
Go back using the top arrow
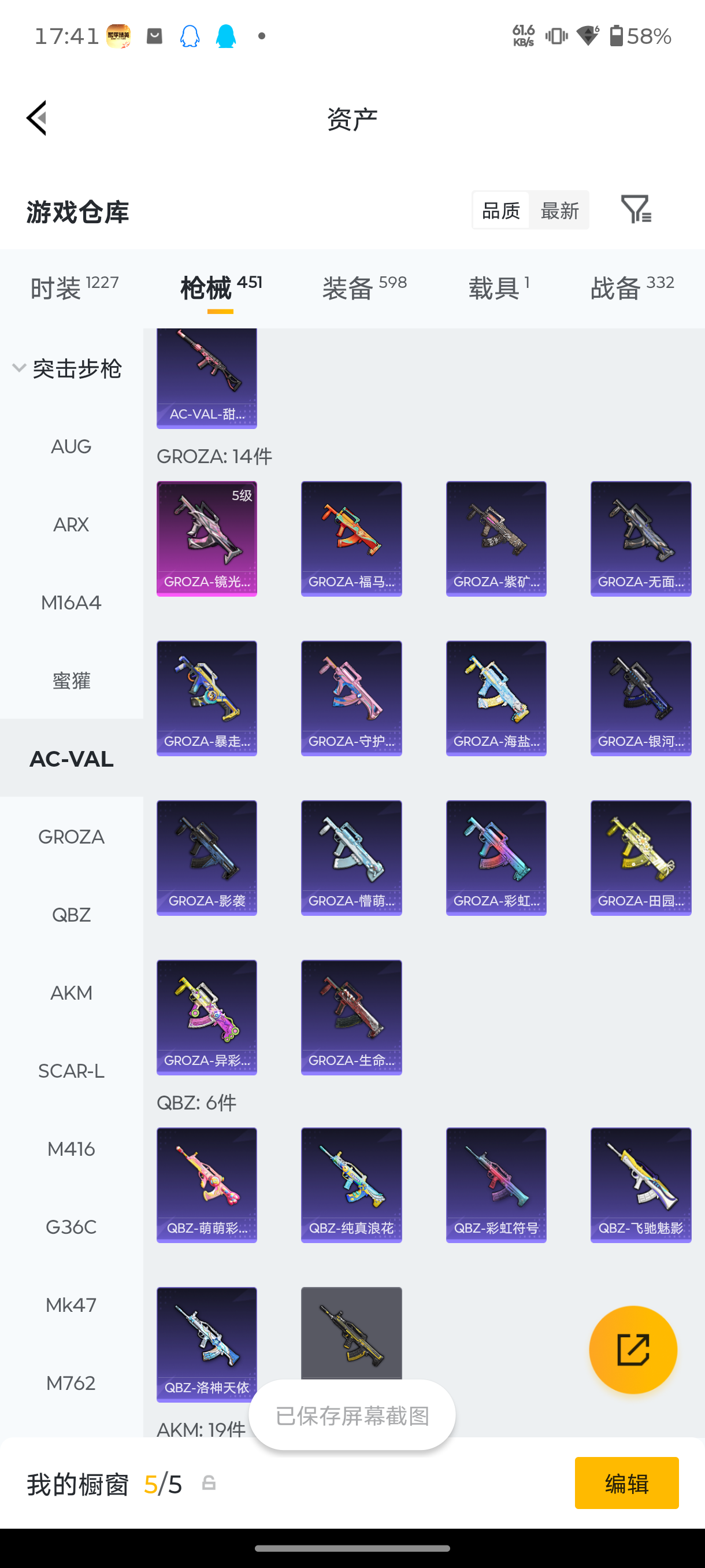[36, 118]
